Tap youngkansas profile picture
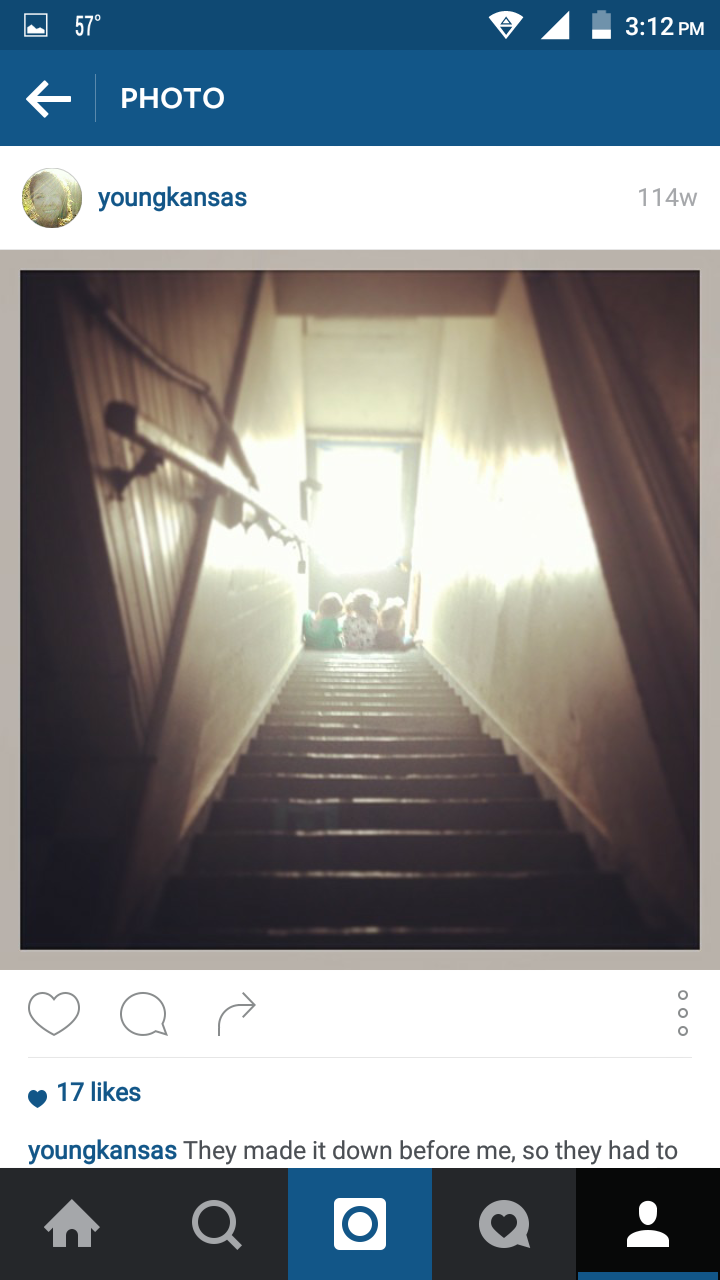The width and height of the screenshot is (720, 1280). pos(52,198)
